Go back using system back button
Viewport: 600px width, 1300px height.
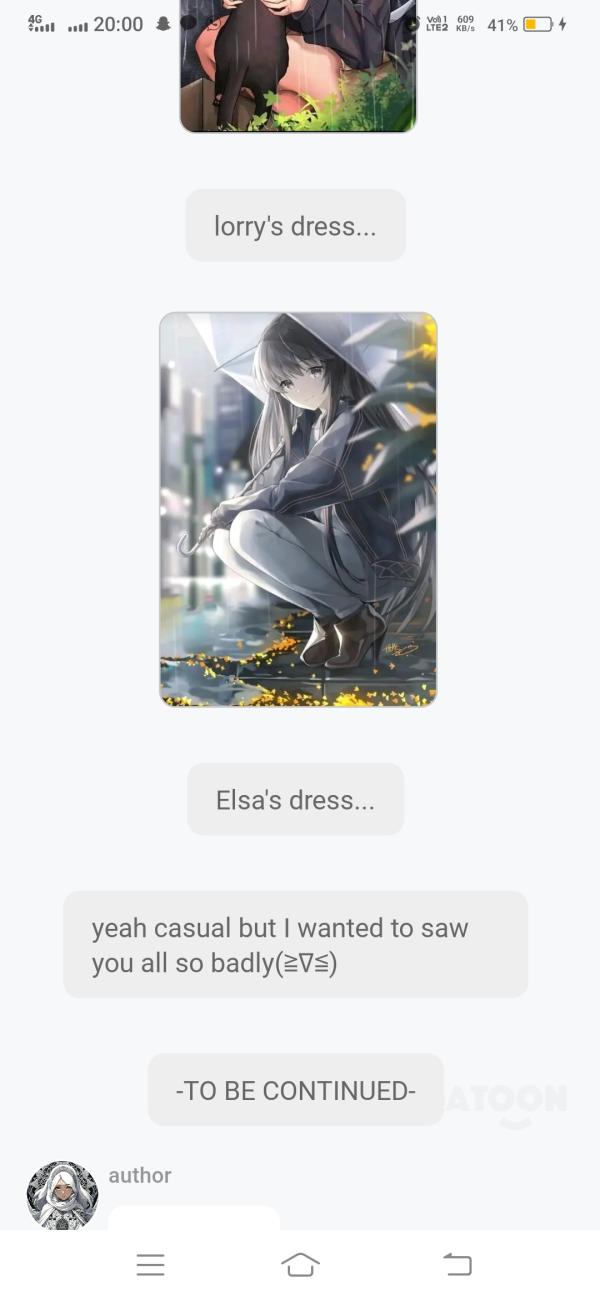point(457,1265)
